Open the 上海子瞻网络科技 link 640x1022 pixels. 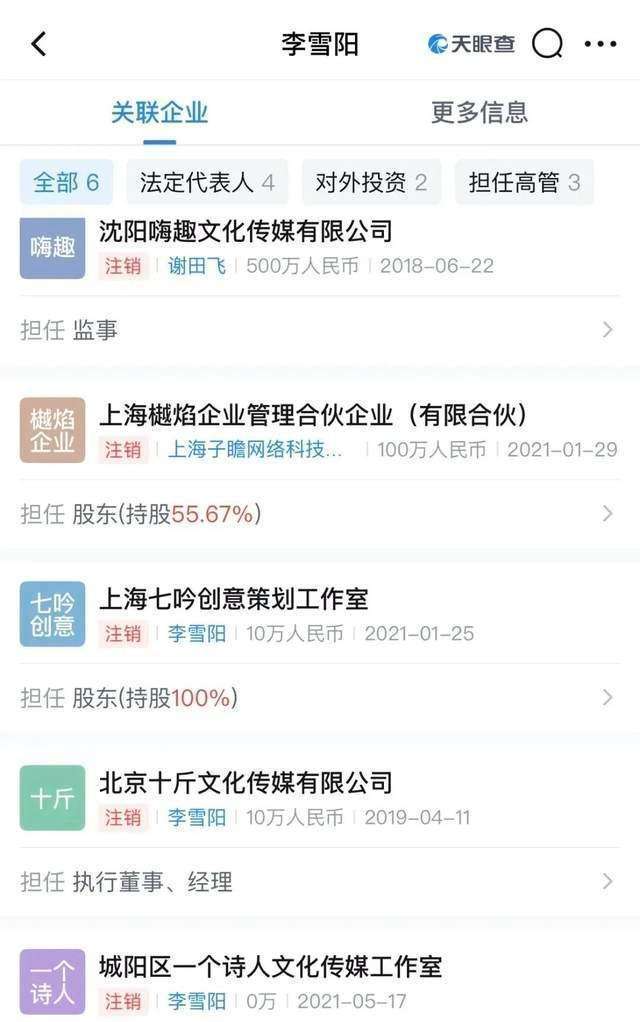[254, 450]
